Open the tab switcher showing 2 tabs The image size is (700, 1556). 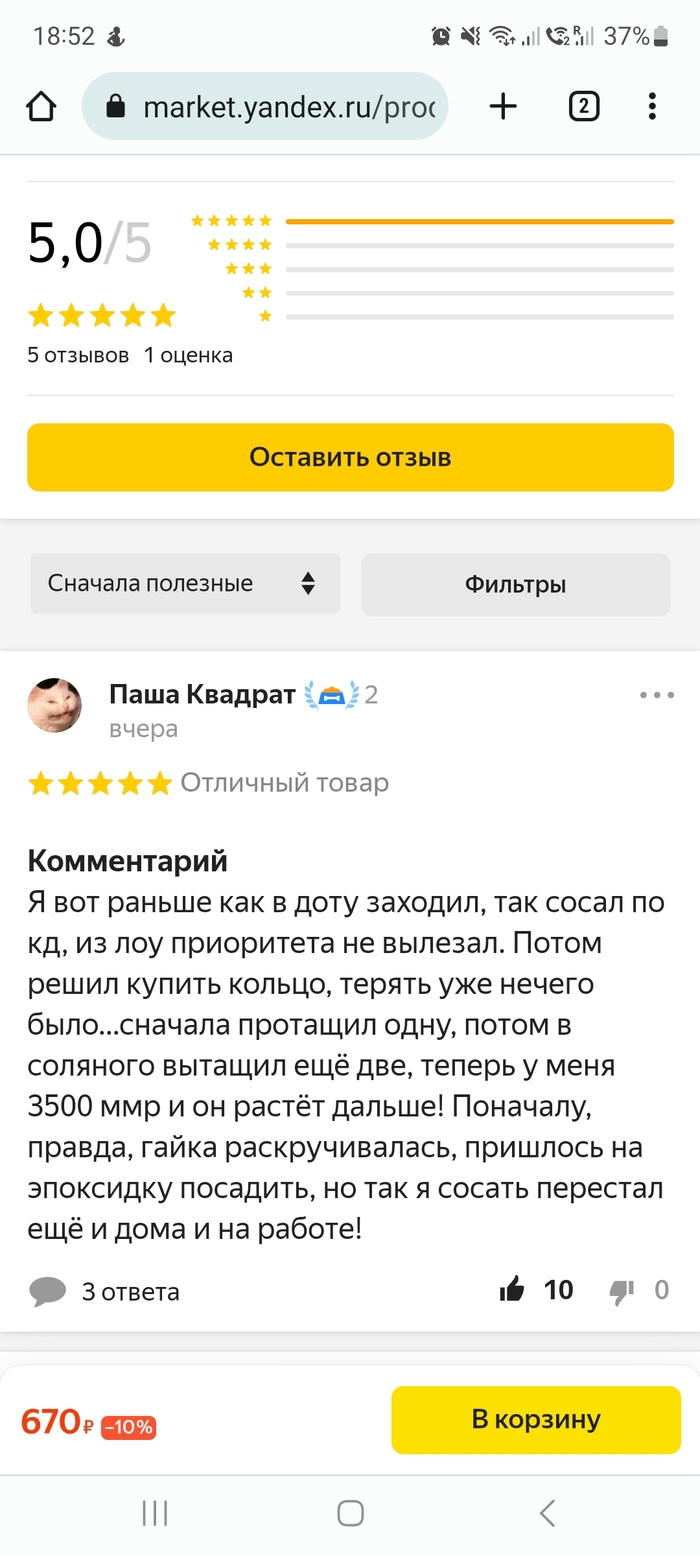584,106
